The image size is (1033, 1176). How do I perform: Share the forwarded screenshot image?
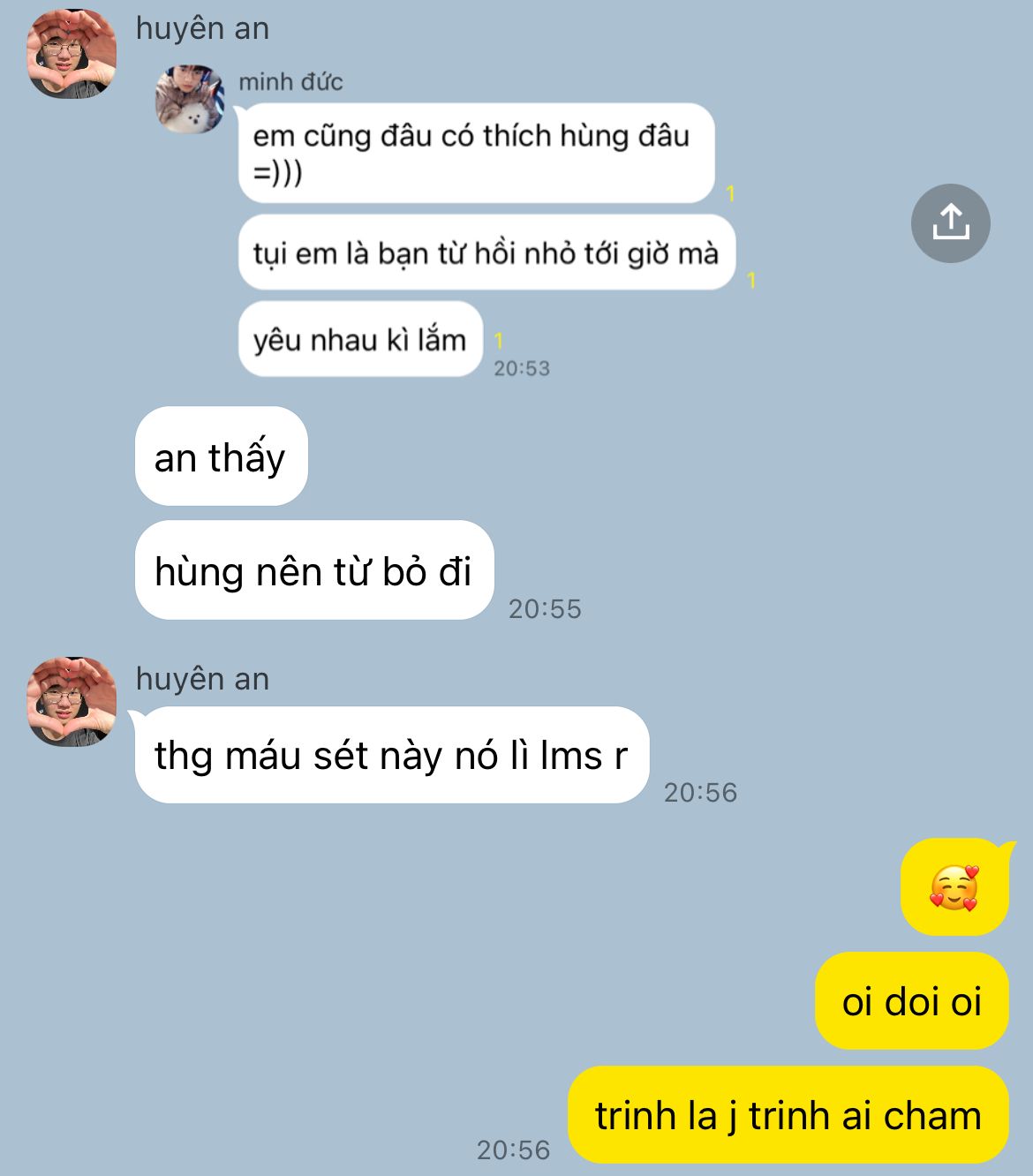point(950,223)
